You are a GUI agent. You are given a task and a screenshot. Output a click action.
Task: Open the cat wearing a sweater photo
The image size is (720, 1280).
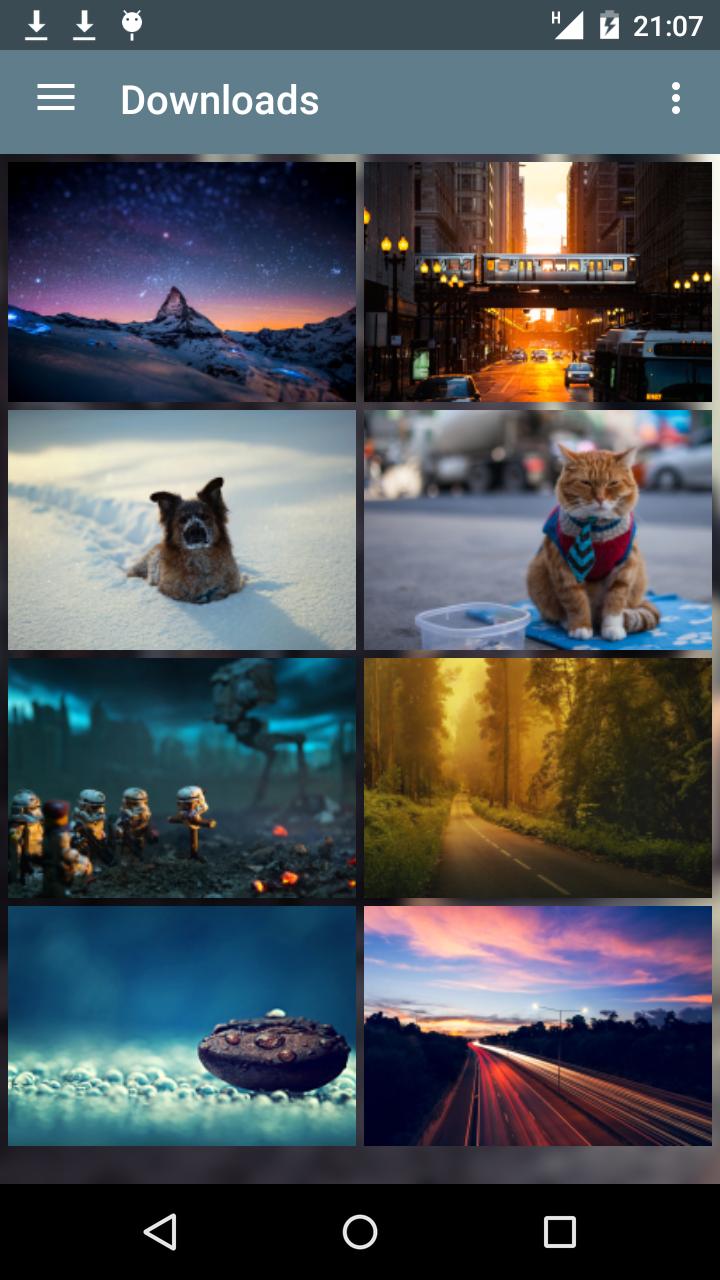[x=538, y=529]
